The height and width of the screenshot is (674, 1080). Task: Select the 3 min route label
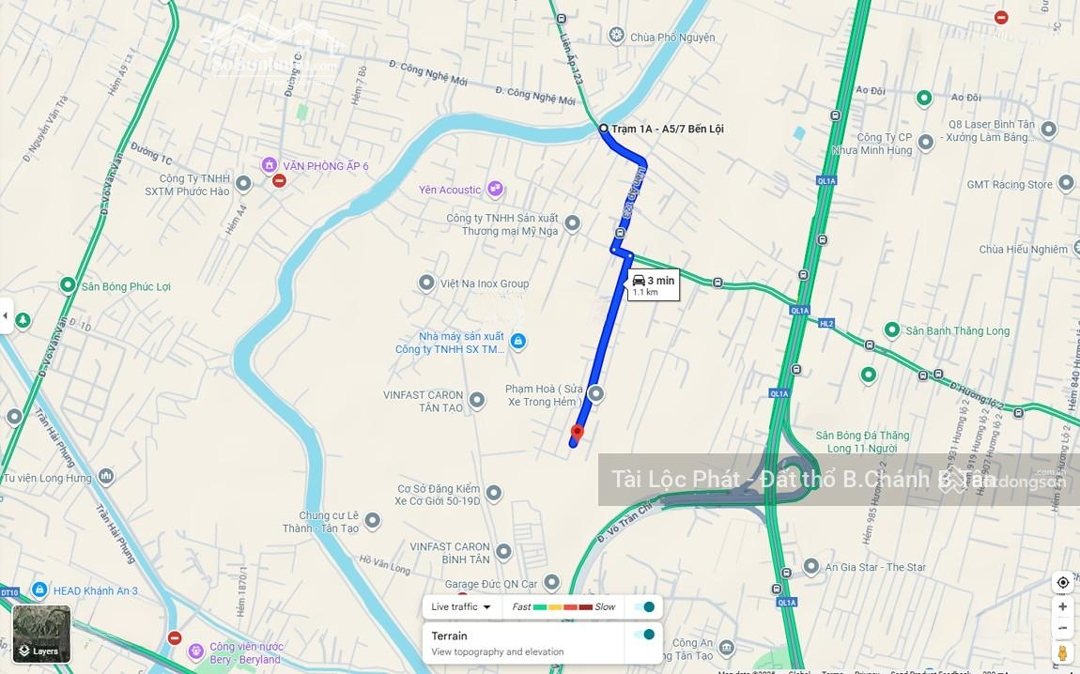[x=654, y=285]
